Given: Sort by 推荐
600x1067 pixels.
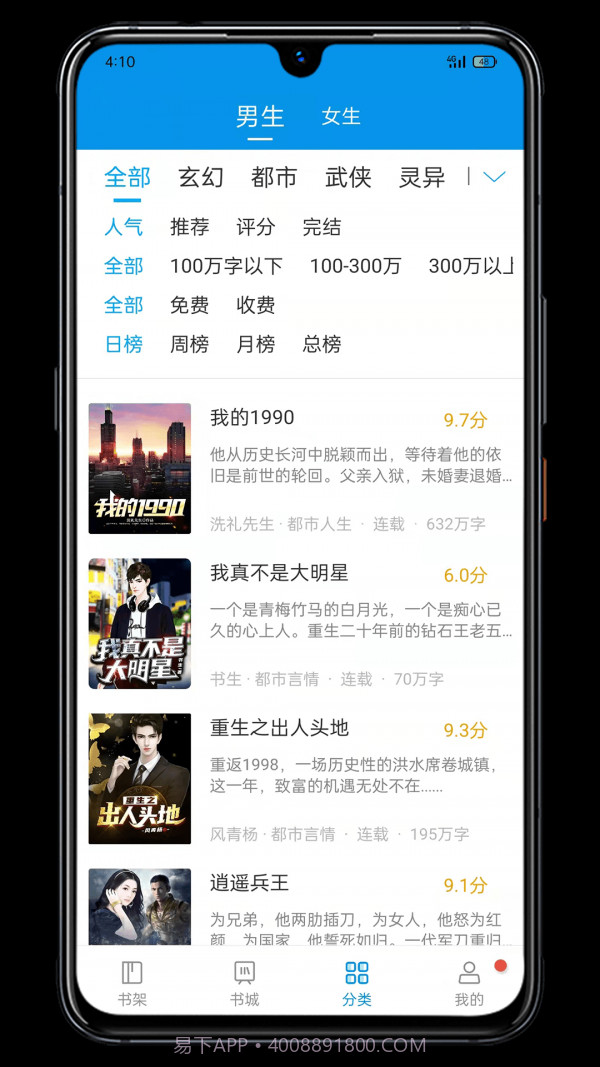Looking at the screenshot, I should [189, 227].
